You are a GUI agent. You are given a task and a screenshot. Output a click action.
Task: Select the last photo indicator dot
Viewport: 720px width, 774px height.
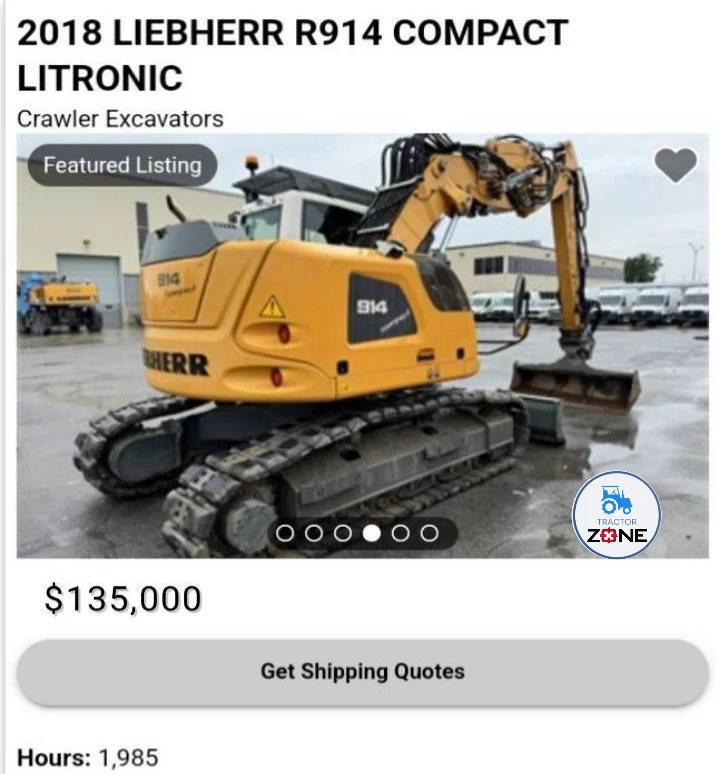(429, 533)
